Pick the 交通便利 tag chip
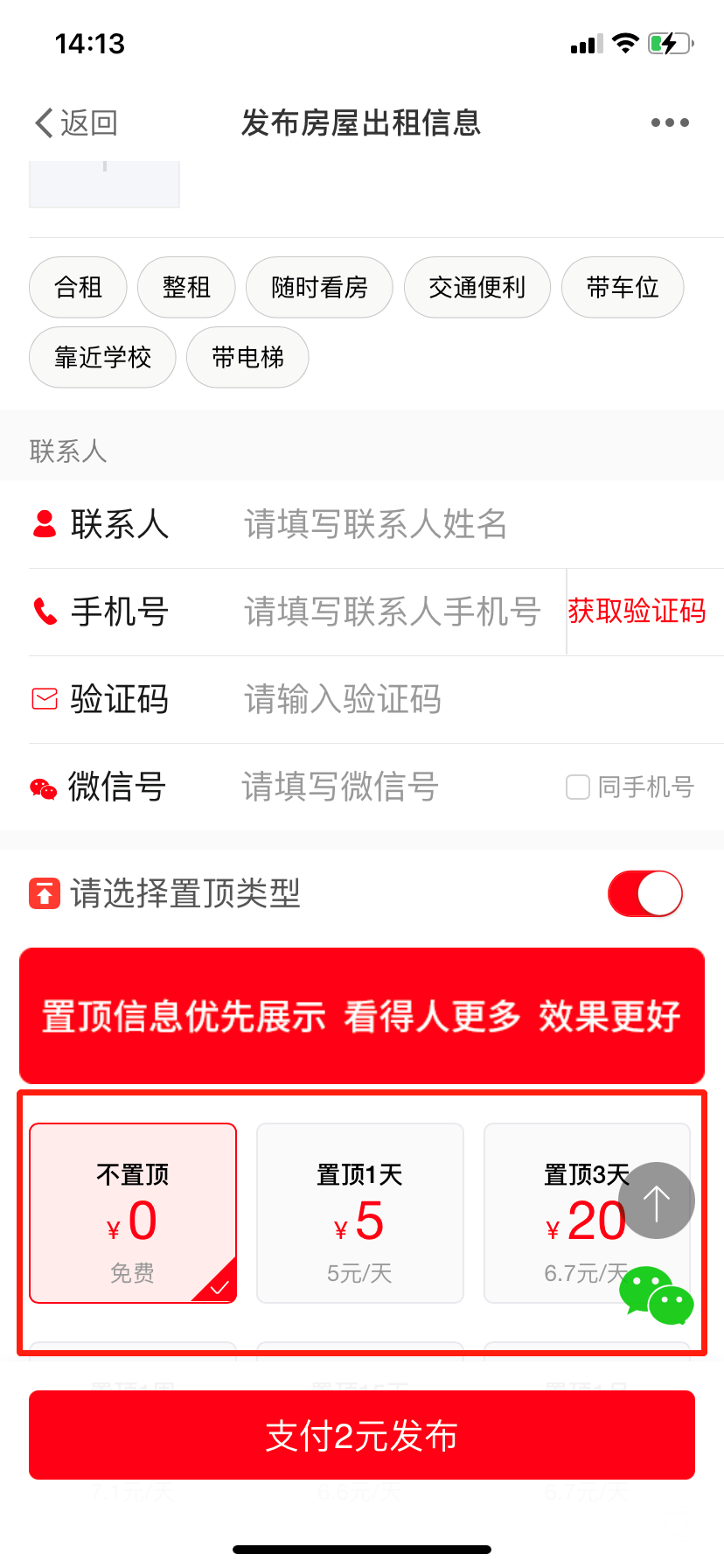724x1568 pixels. pos(477,287)
